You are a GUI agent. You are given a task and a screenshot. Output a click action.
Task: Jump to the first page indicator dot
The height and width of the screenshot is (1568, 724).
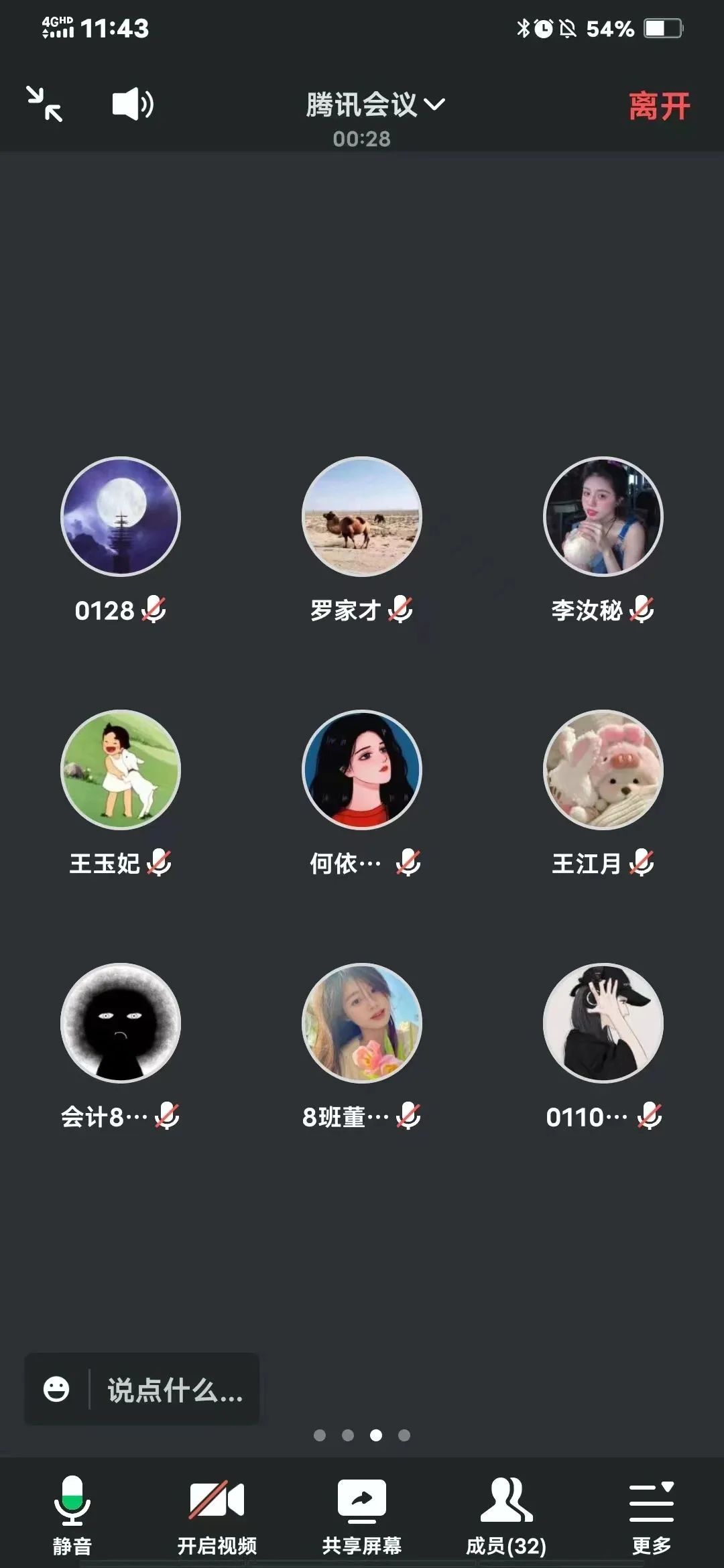[x=320, y=1435]
